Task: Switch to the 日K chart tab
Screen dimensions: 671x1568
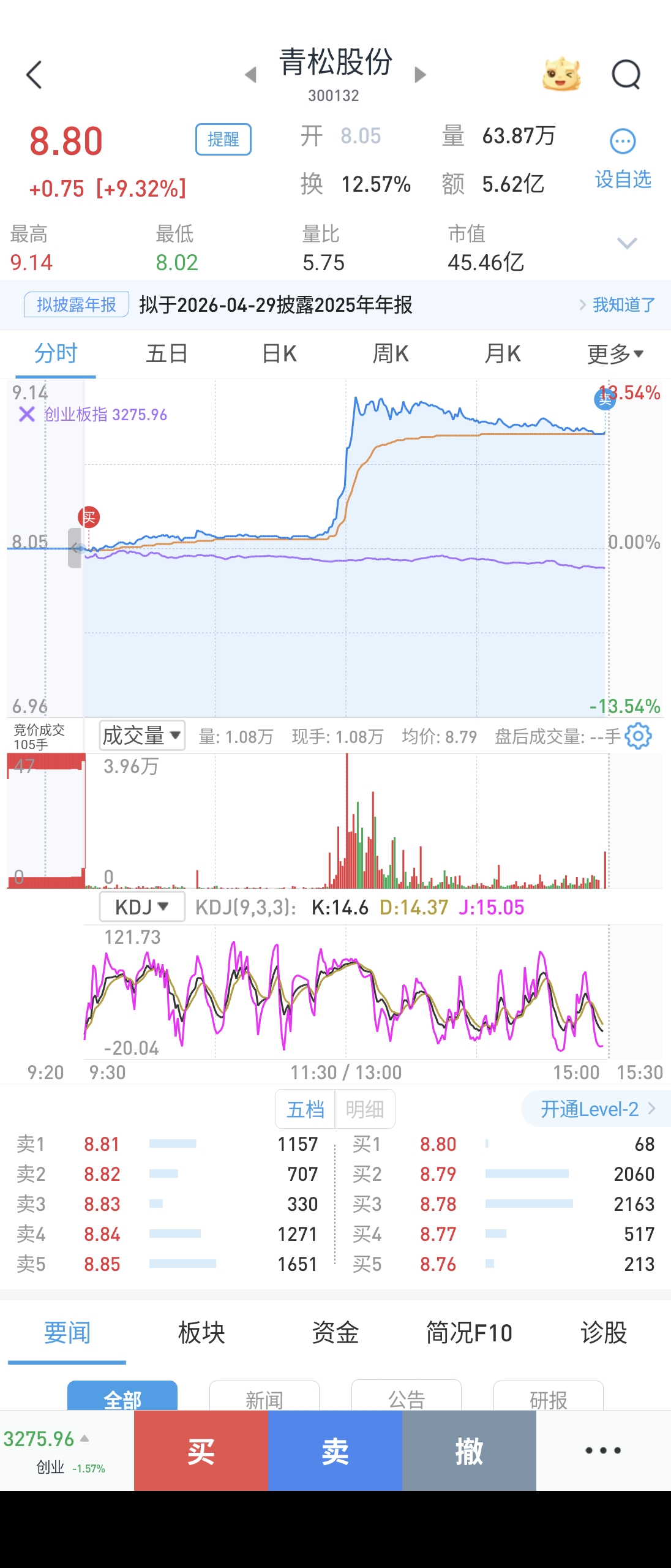Action: click(x=279, y=354)
